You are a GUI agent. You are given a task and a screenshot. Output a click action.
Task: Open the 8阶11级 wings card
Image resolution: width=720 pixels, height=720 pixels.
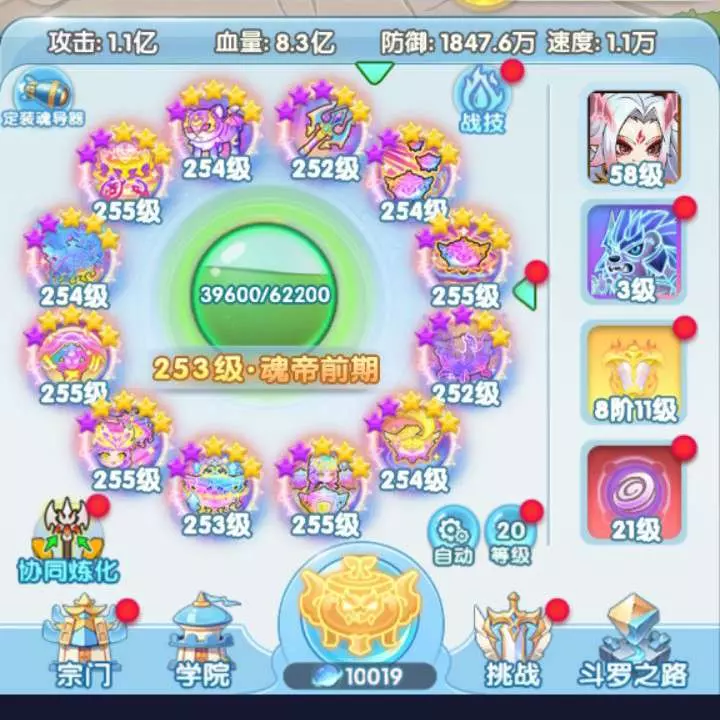(634, 371)
